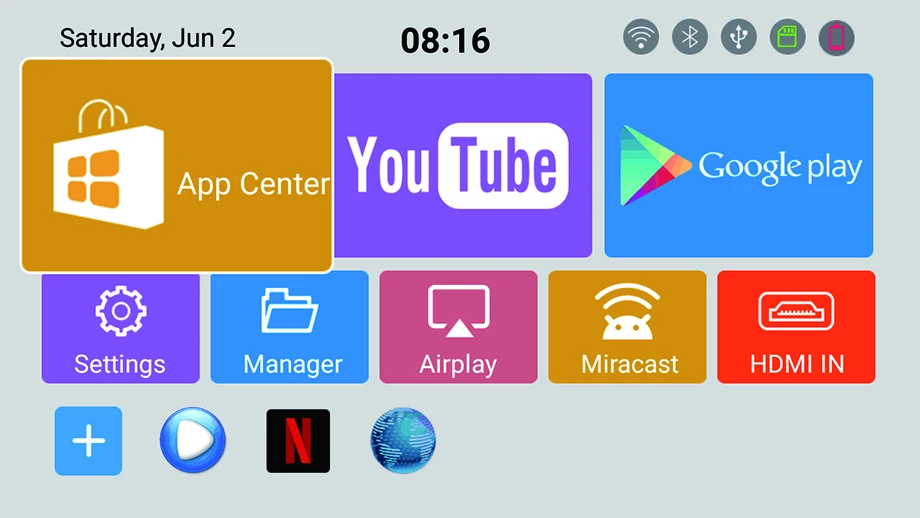Open the Google Play store tile
Viewport: 920px width, 518px height.
coord(738,165)
